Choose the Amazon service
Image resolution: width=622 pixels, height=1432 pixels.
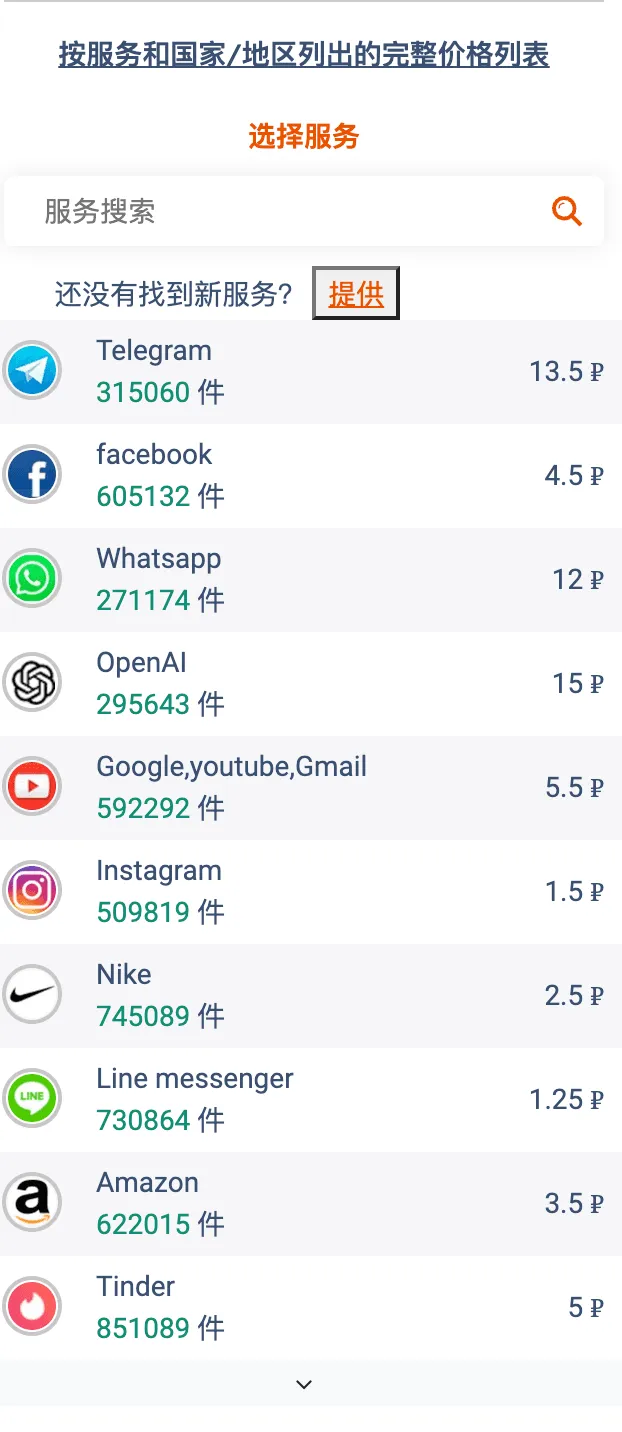pos(310,1203)
